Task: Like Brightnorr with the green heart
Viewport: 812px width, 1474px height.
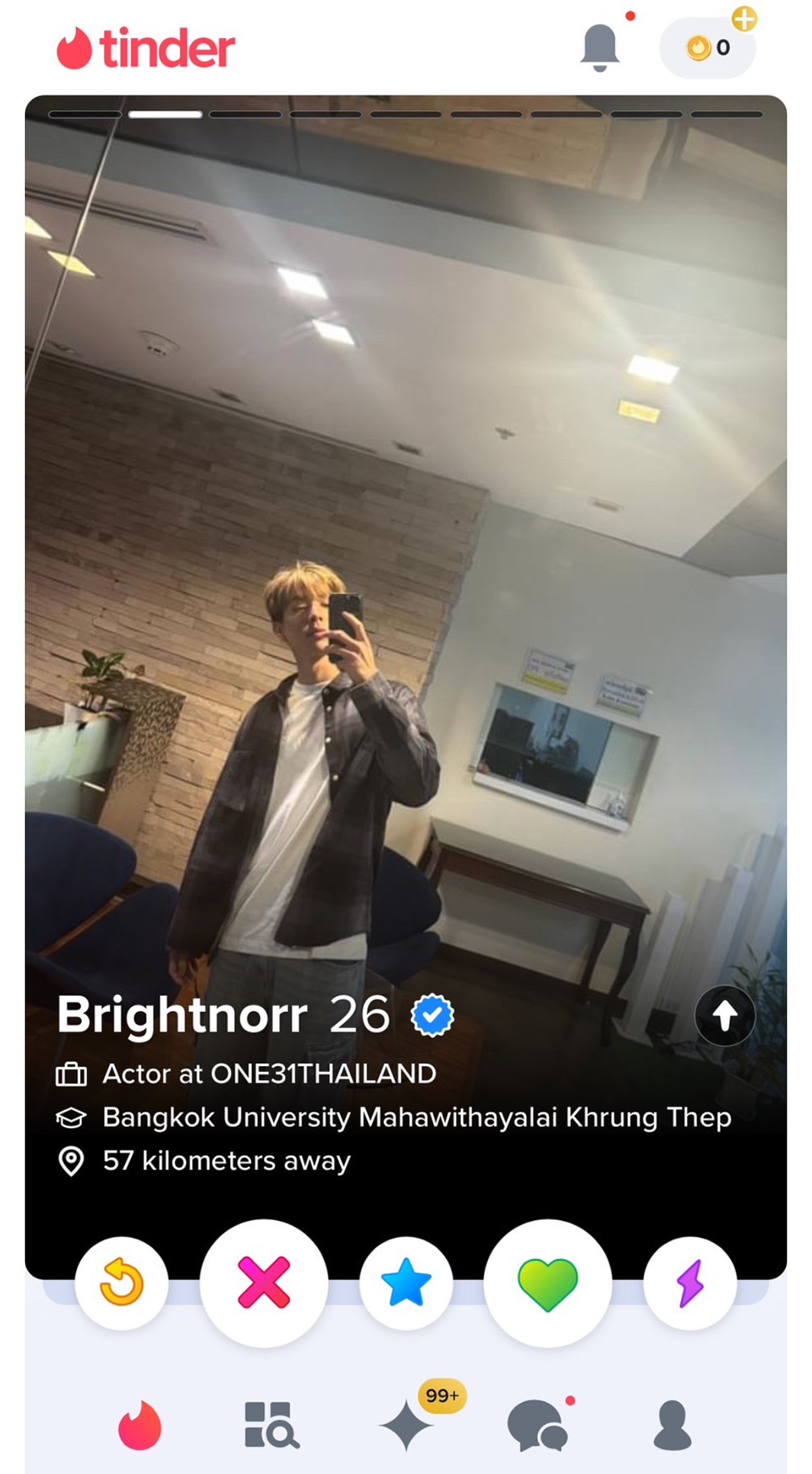Action: [x=547, y=1283]
